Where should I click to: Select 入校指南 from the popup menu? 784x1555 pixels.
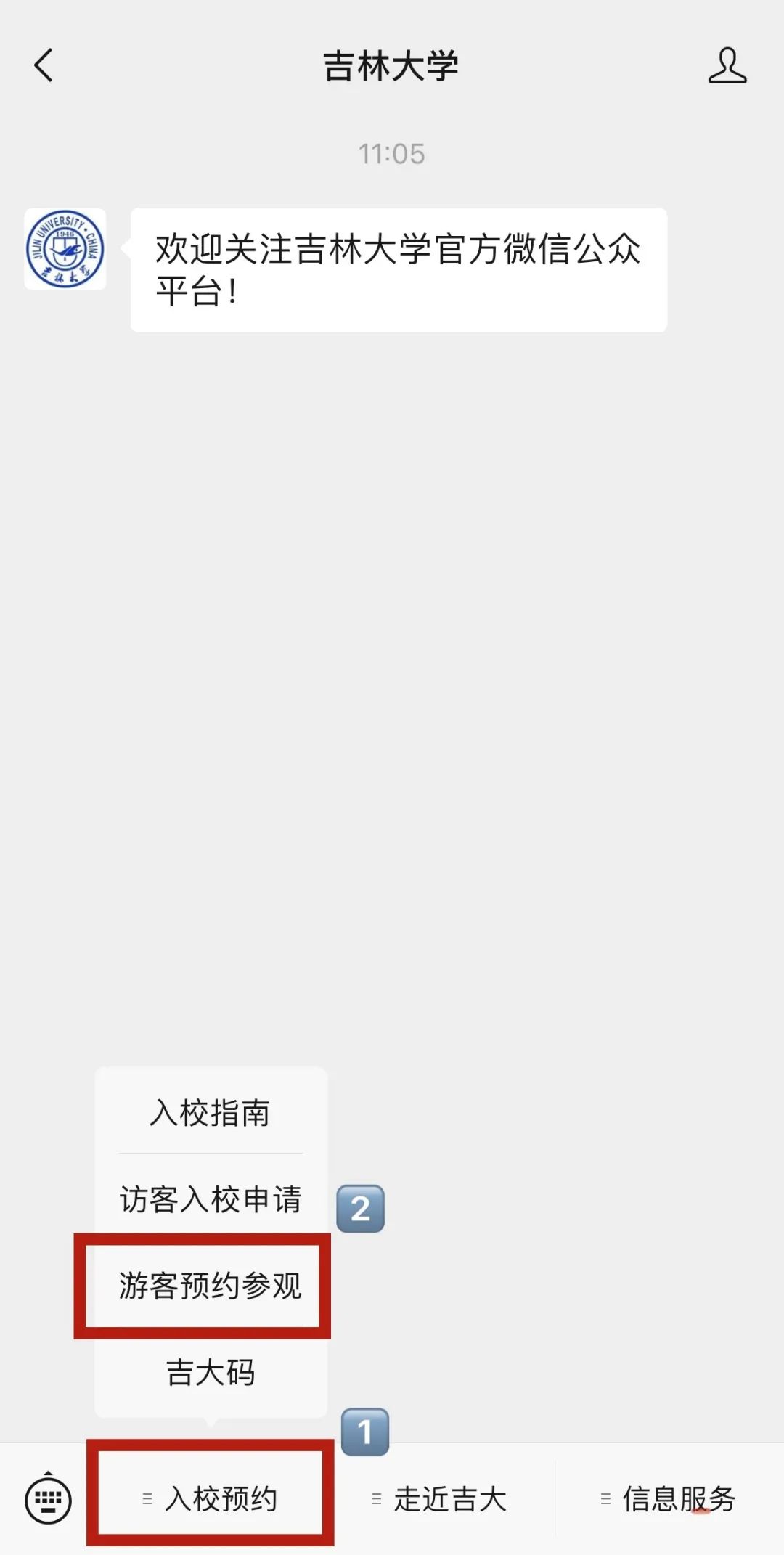211,1112
